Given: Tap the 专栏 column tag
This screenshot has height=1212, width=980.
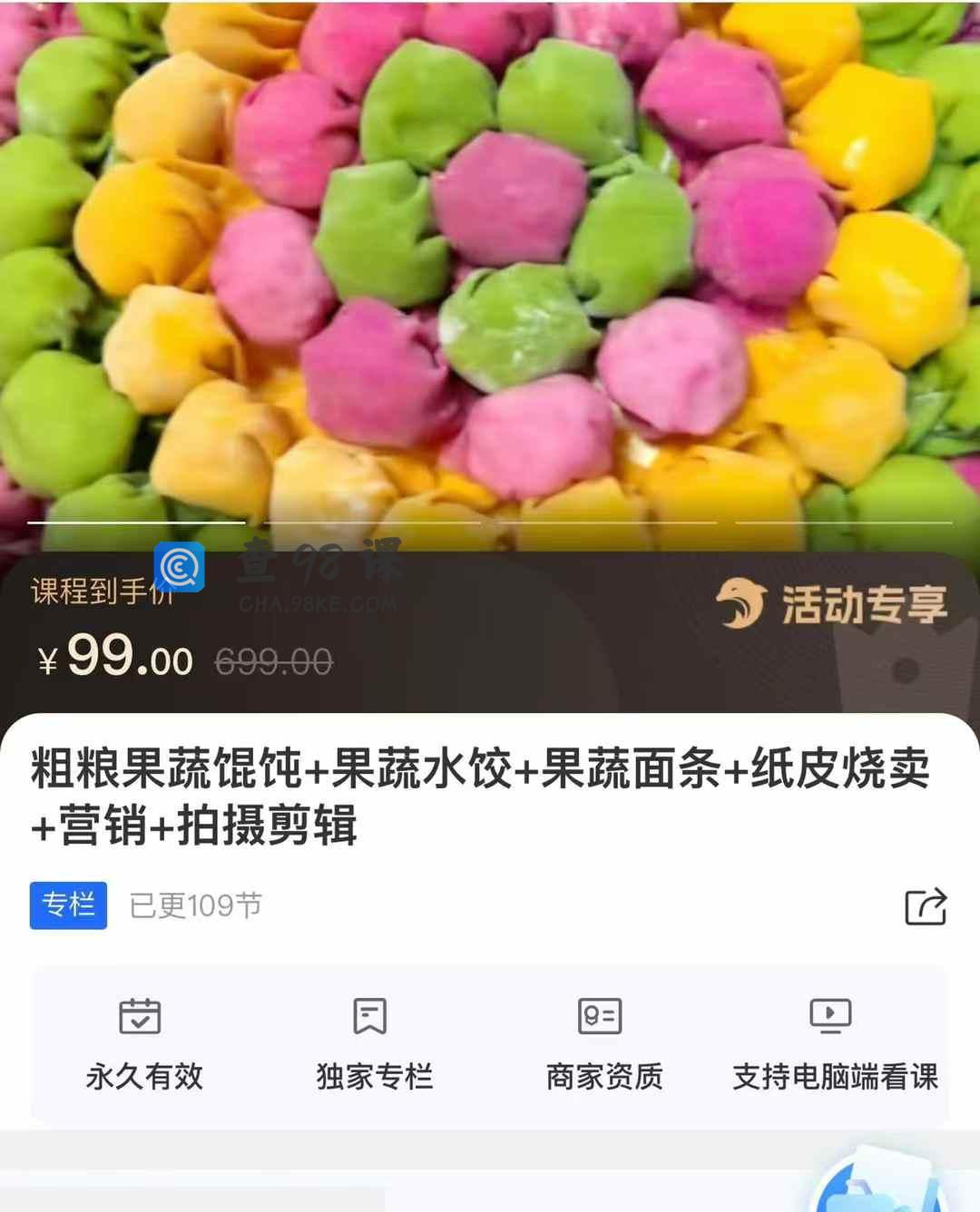Looking at the screenshot, I should coord(68,905).
